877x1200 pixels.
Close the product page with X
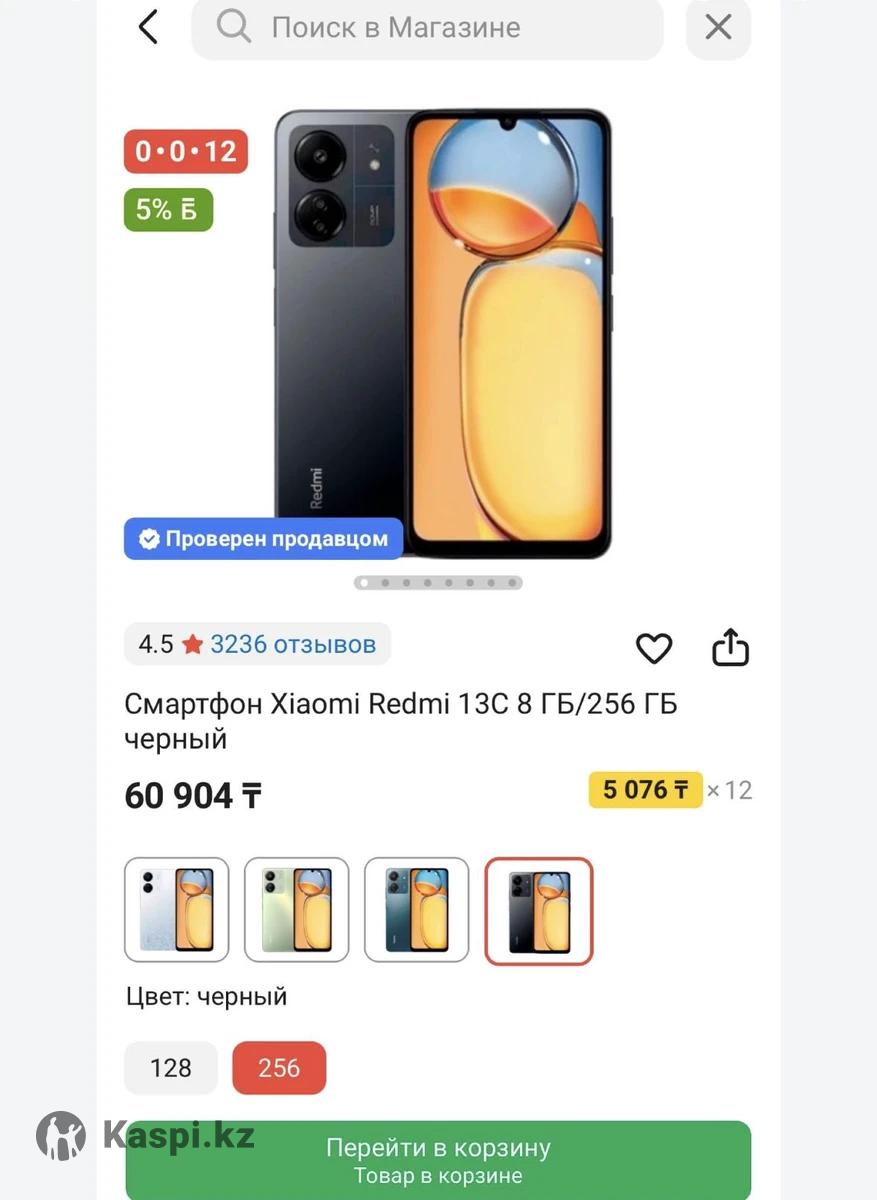point(718,27)
